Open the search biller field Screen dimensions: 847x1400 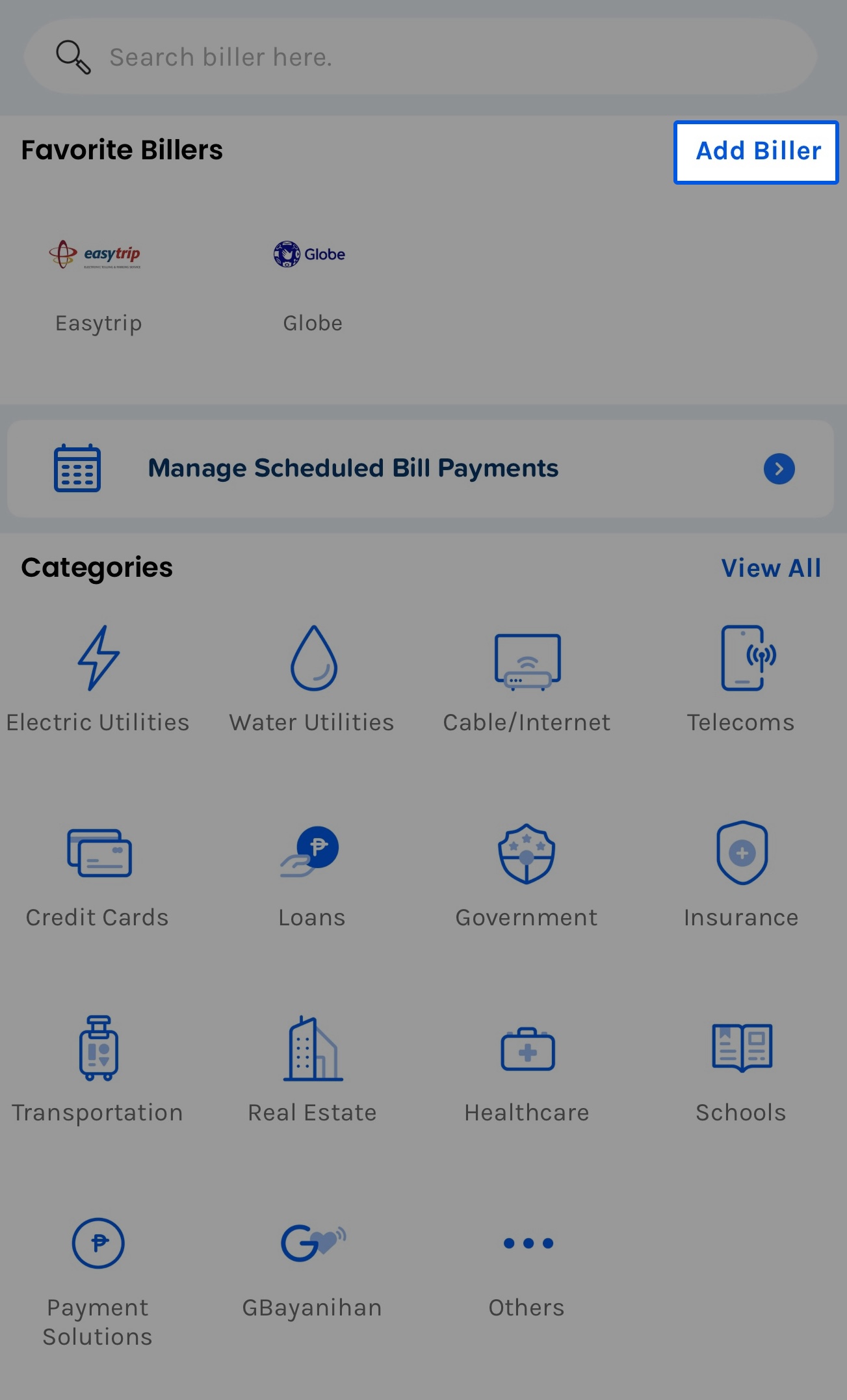[420, 57]
